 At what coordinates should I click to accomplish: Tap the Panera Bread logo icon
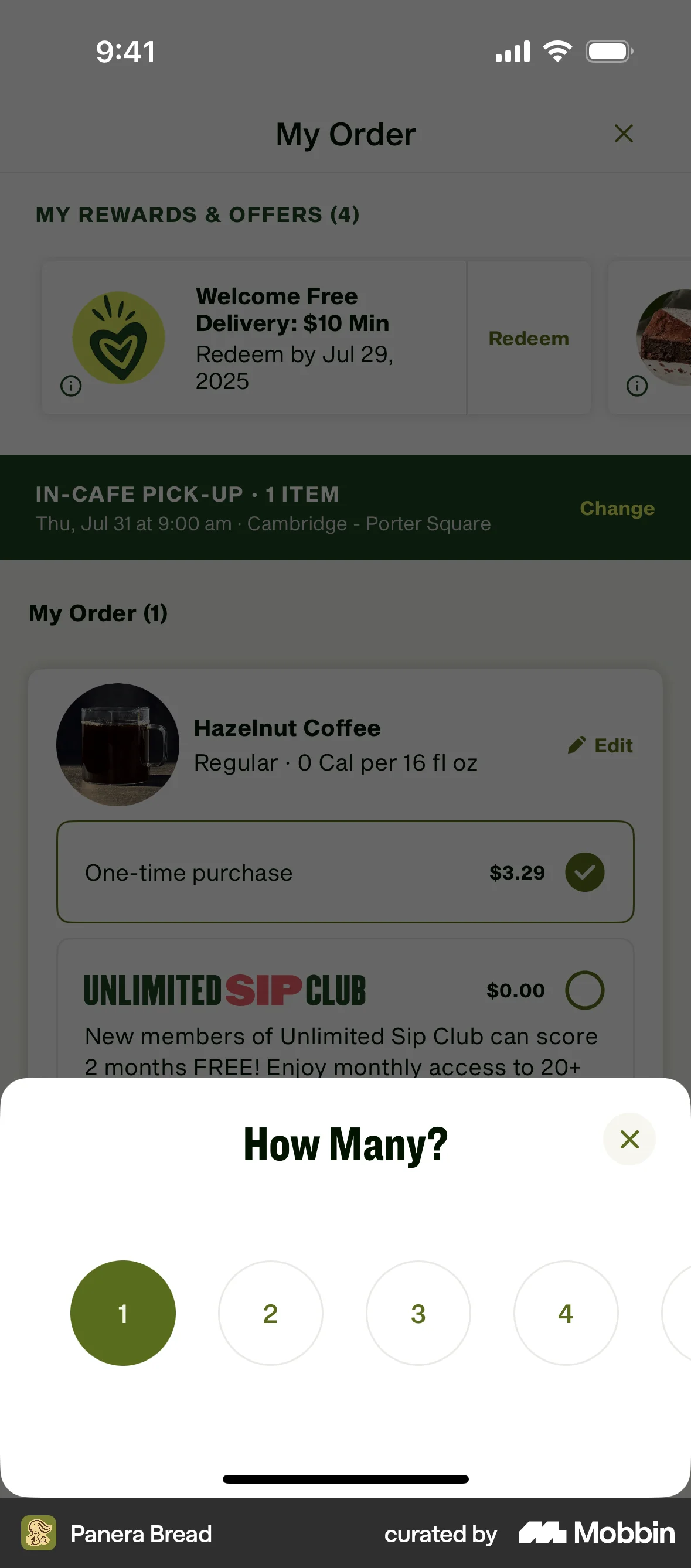[x=38, y=1533]
